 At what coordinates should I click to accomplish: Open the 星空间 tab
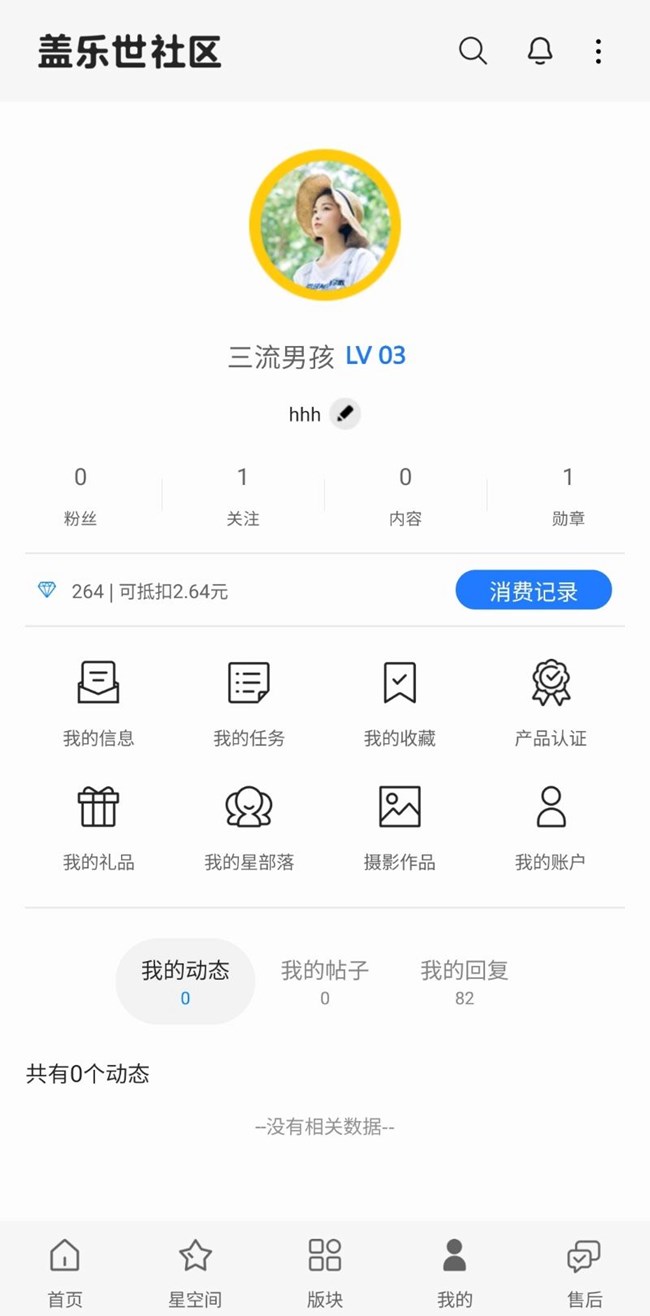coord(195,1272)
